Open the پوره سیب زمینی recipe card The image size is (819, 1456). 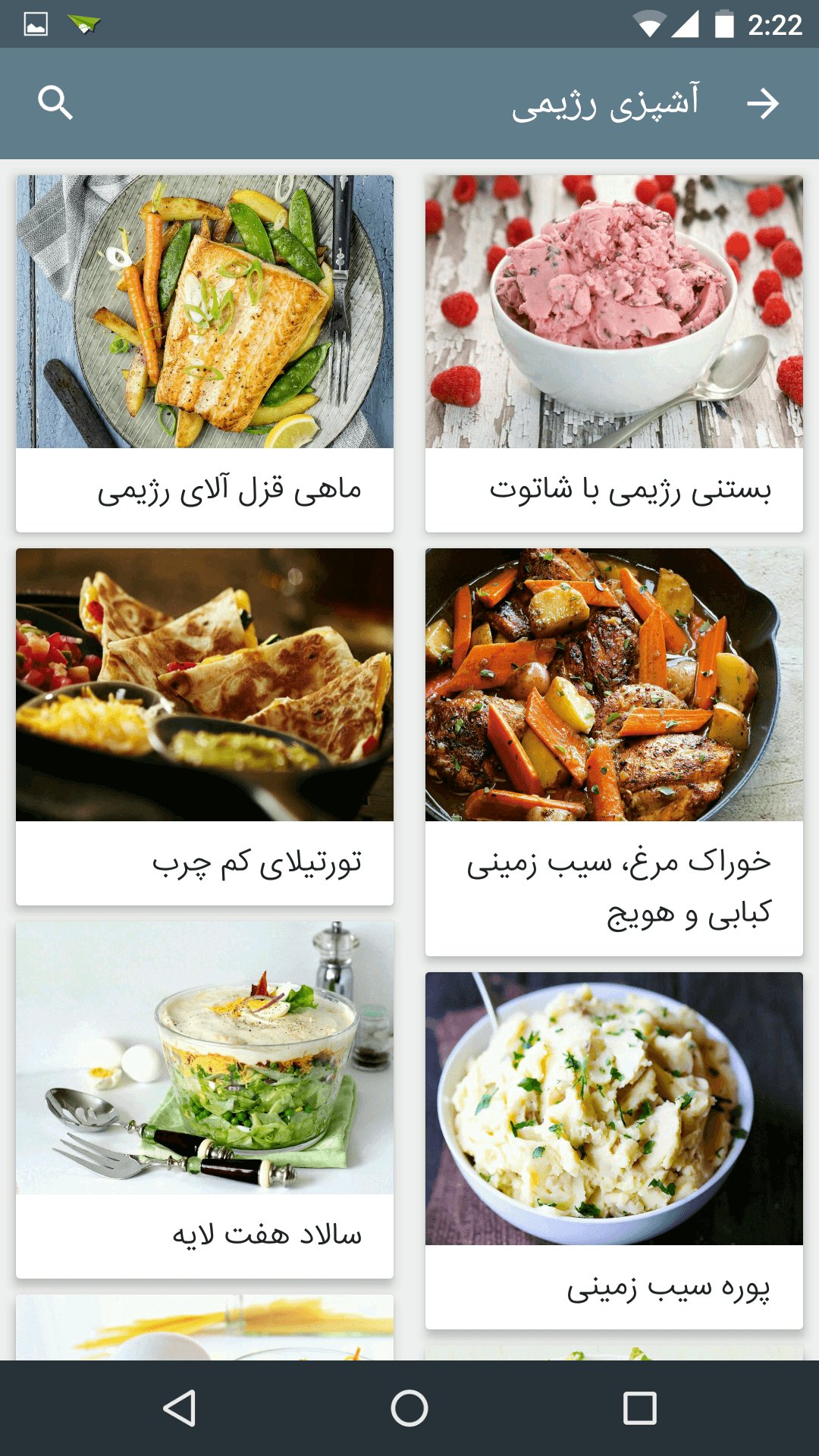point(613,1150)
